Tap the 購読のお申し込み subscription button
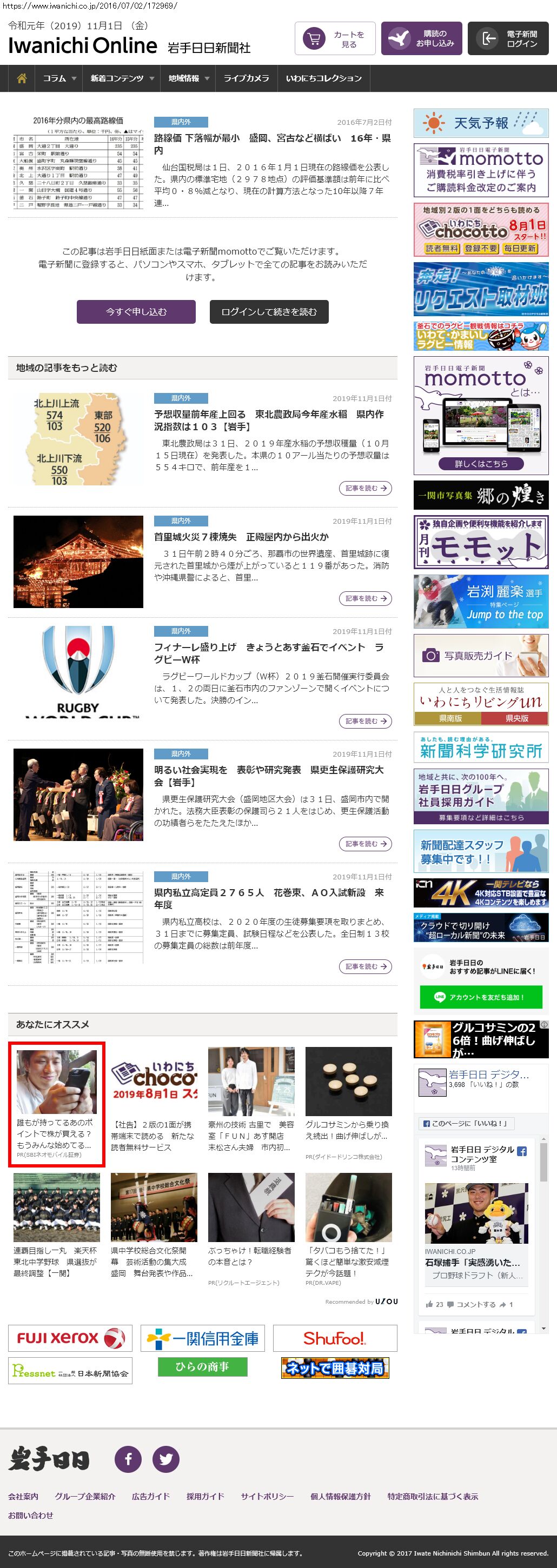The width and height of the screenshot is (557, 1568). (x=421, y=39)
